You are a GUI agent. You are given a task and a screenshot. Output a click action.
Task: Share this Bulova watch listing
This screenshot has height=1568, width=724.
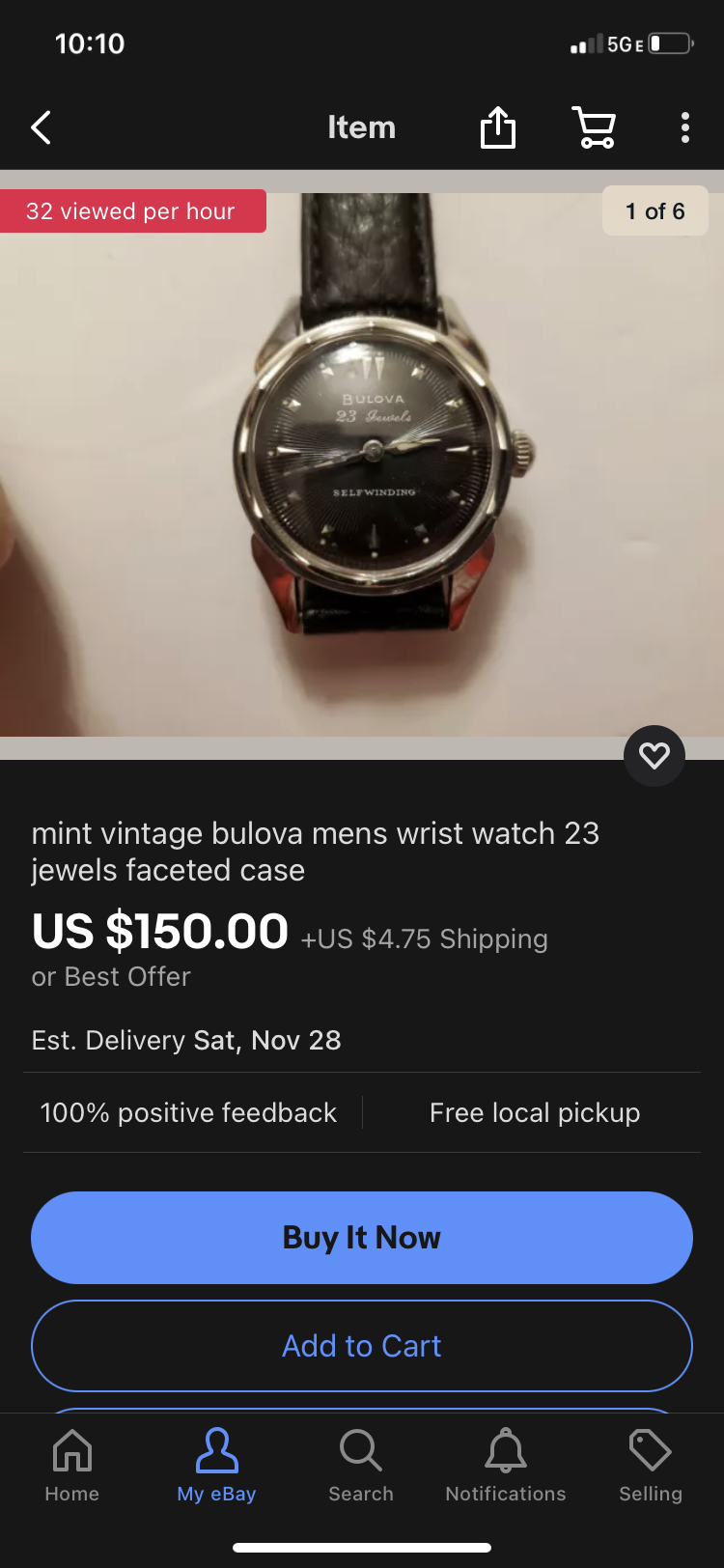(x=498, y=127)
